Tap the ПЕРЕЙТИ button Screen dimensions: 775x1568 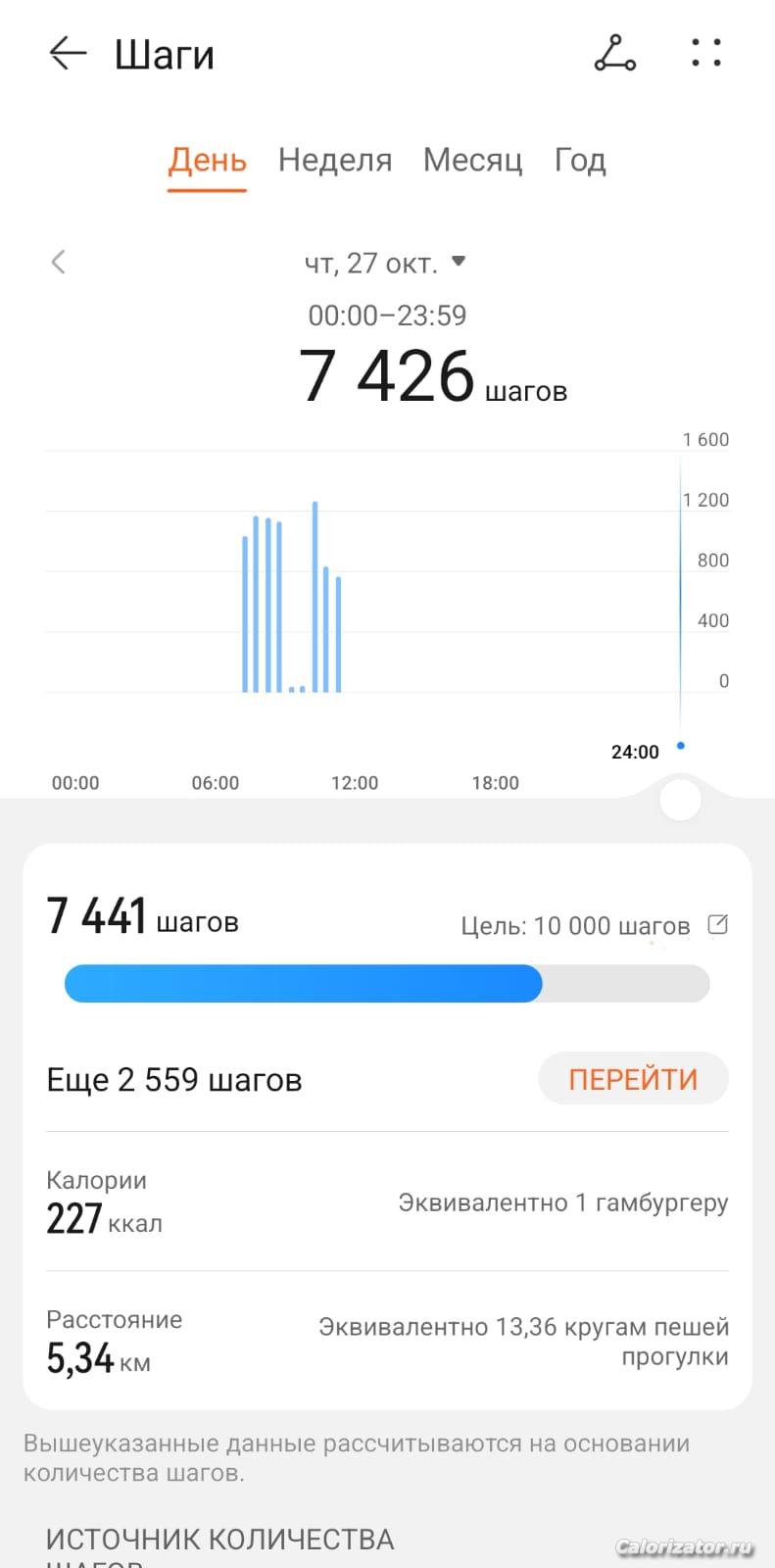tap(633, 1079)
